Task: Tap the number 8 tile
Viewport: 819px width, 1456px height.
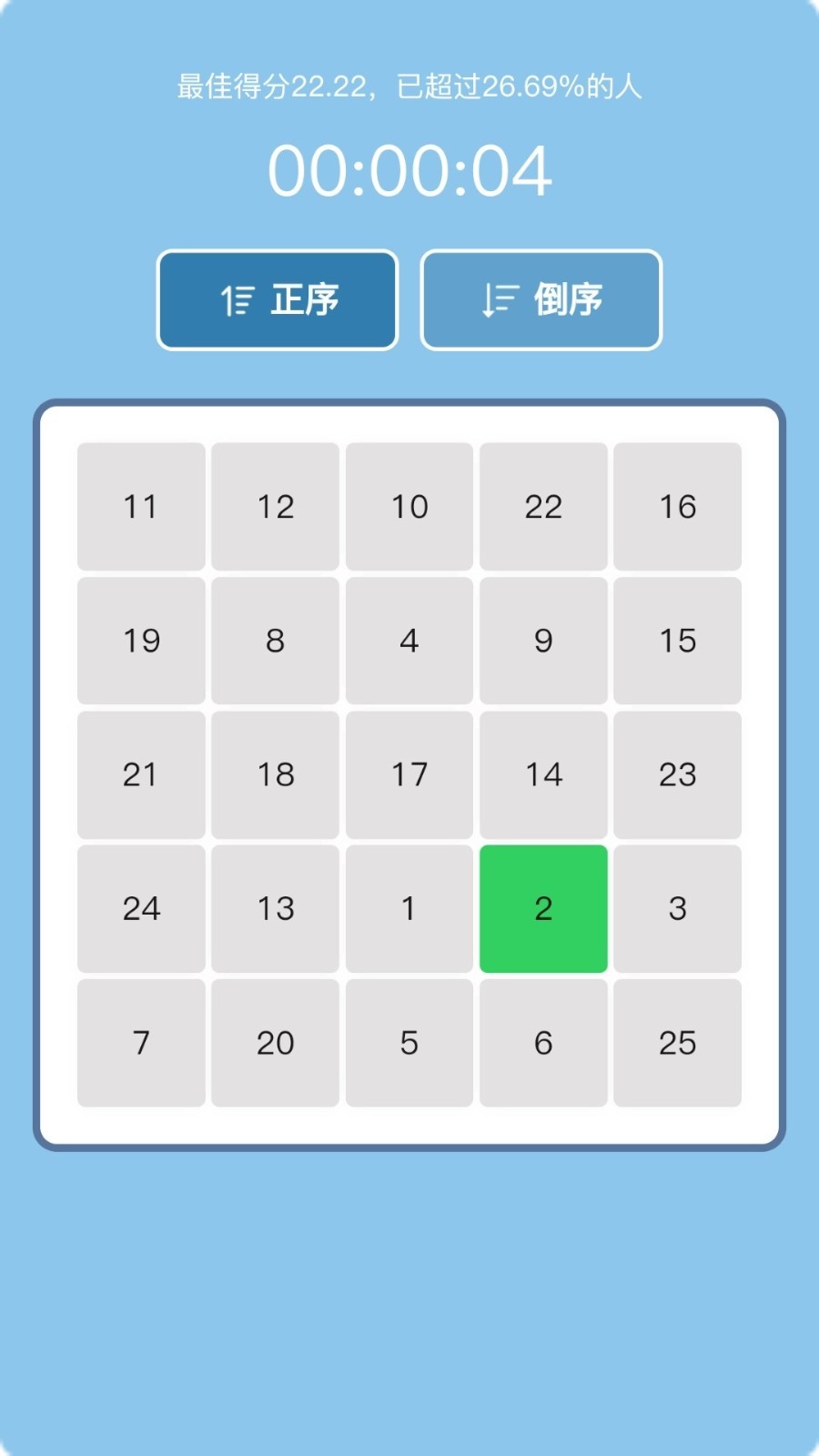Action: coord(275,641)
